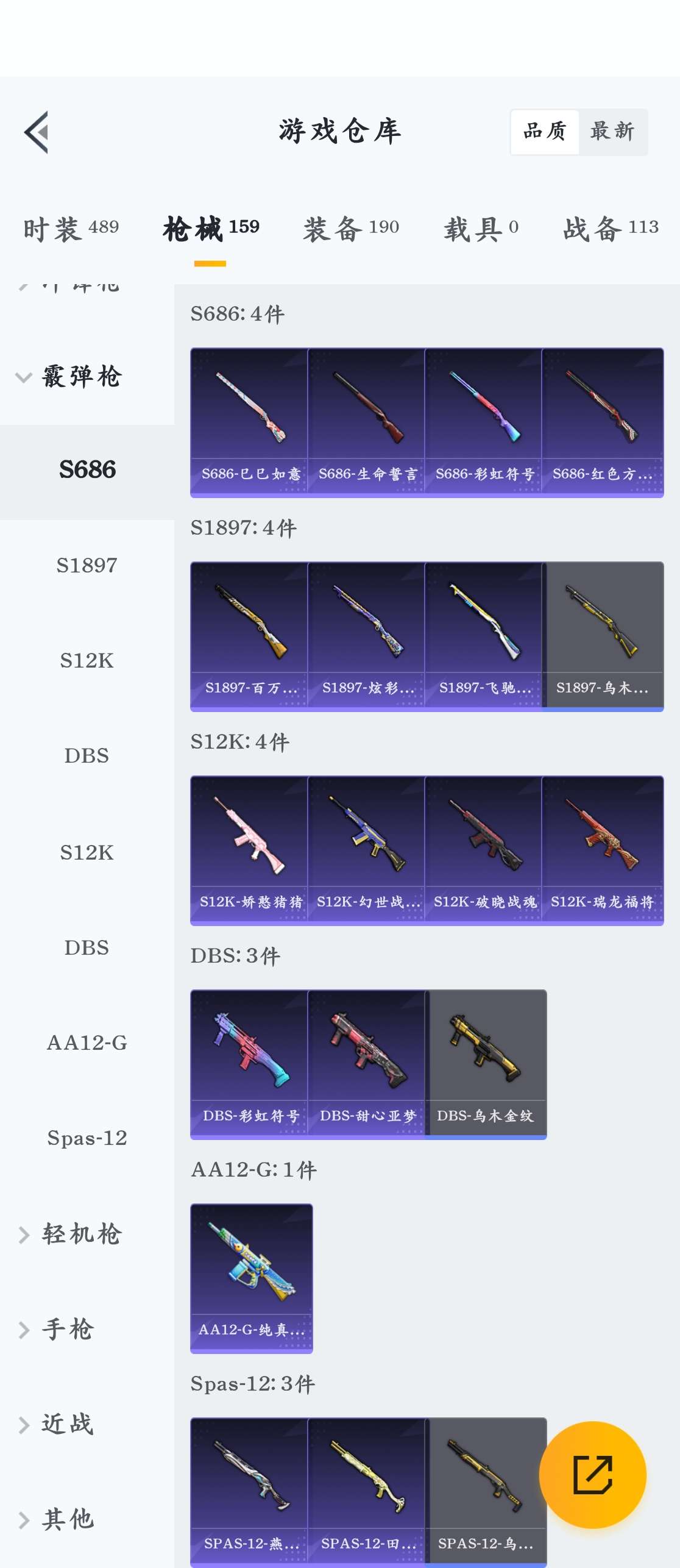680x1568 pixels.
Task: Open the DBS-乌木金纹 skin tile
Action: 486,1064
